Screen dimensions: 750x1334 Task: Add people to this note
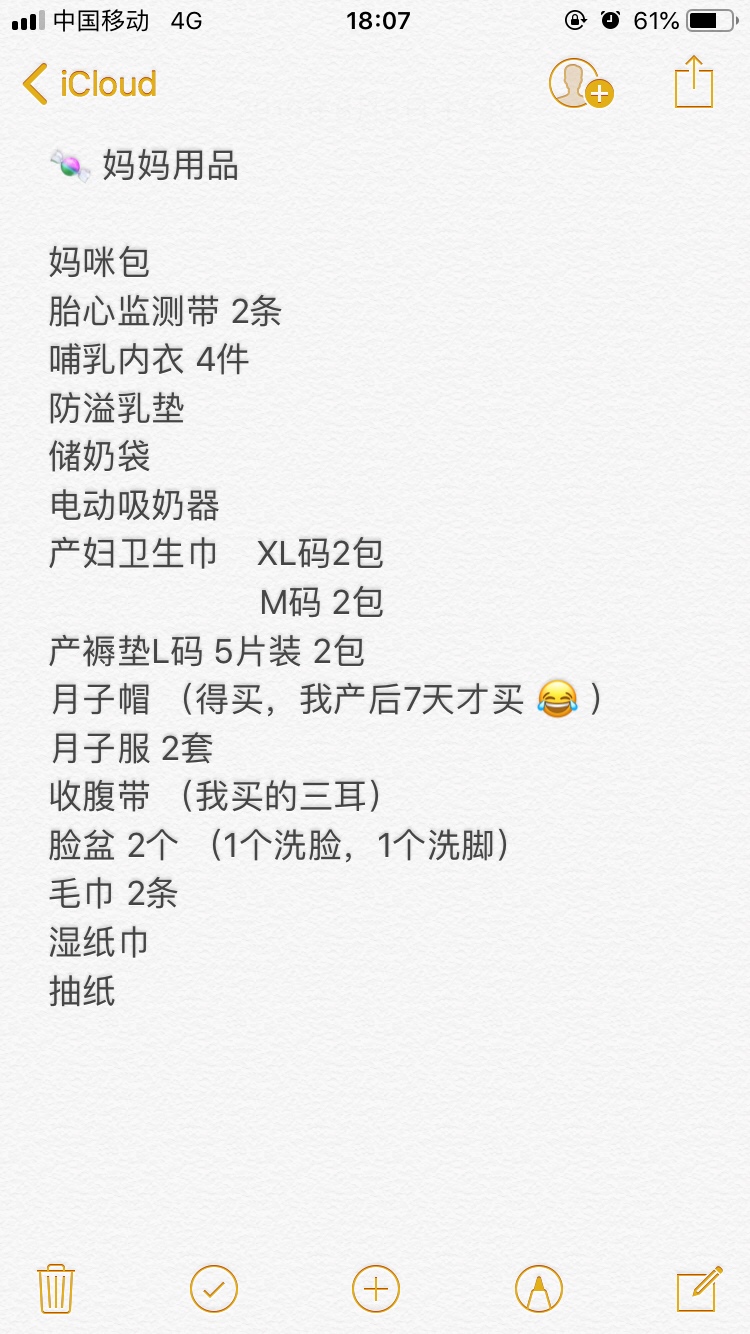click(x=581, y=83)
